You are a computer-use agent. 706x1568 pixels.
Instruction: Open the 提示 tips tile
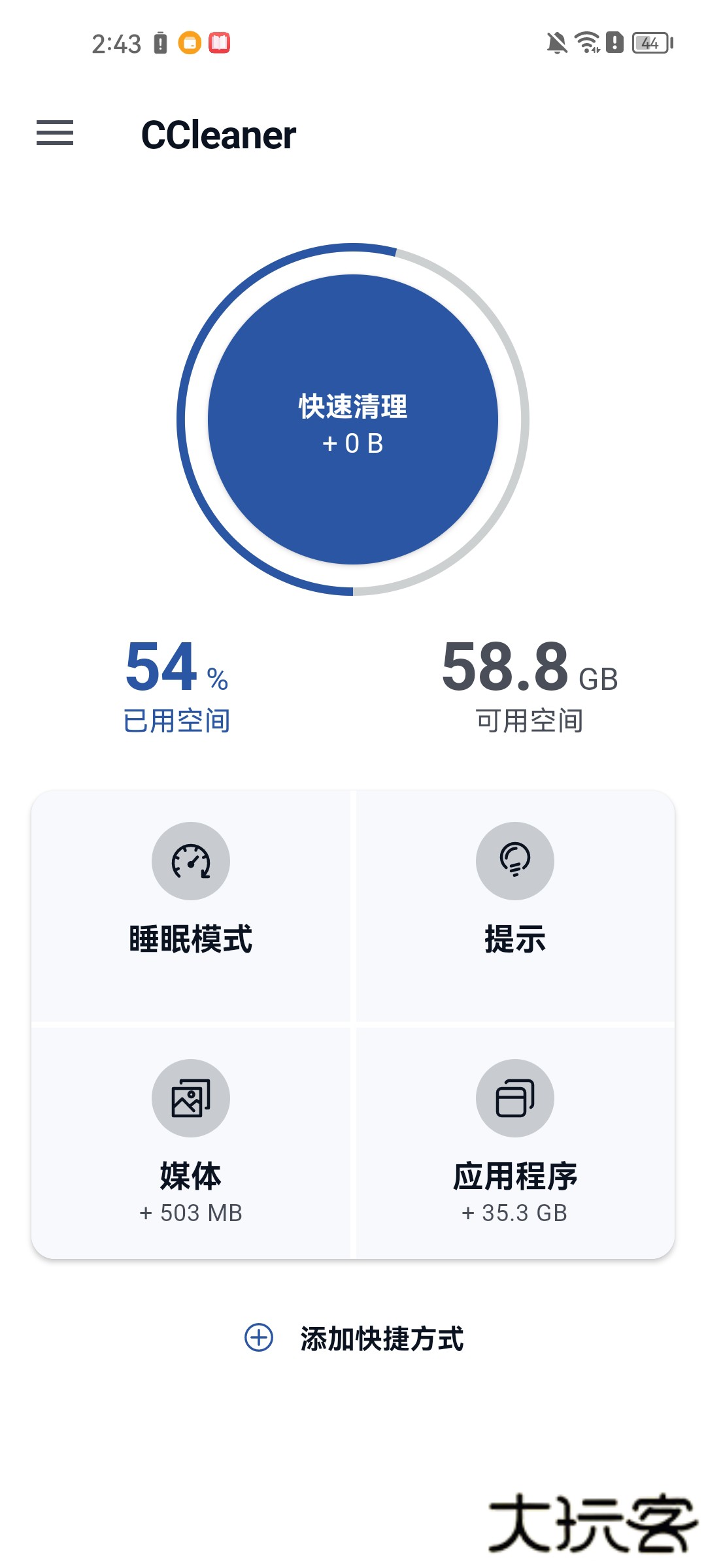[x=515, y=905]
